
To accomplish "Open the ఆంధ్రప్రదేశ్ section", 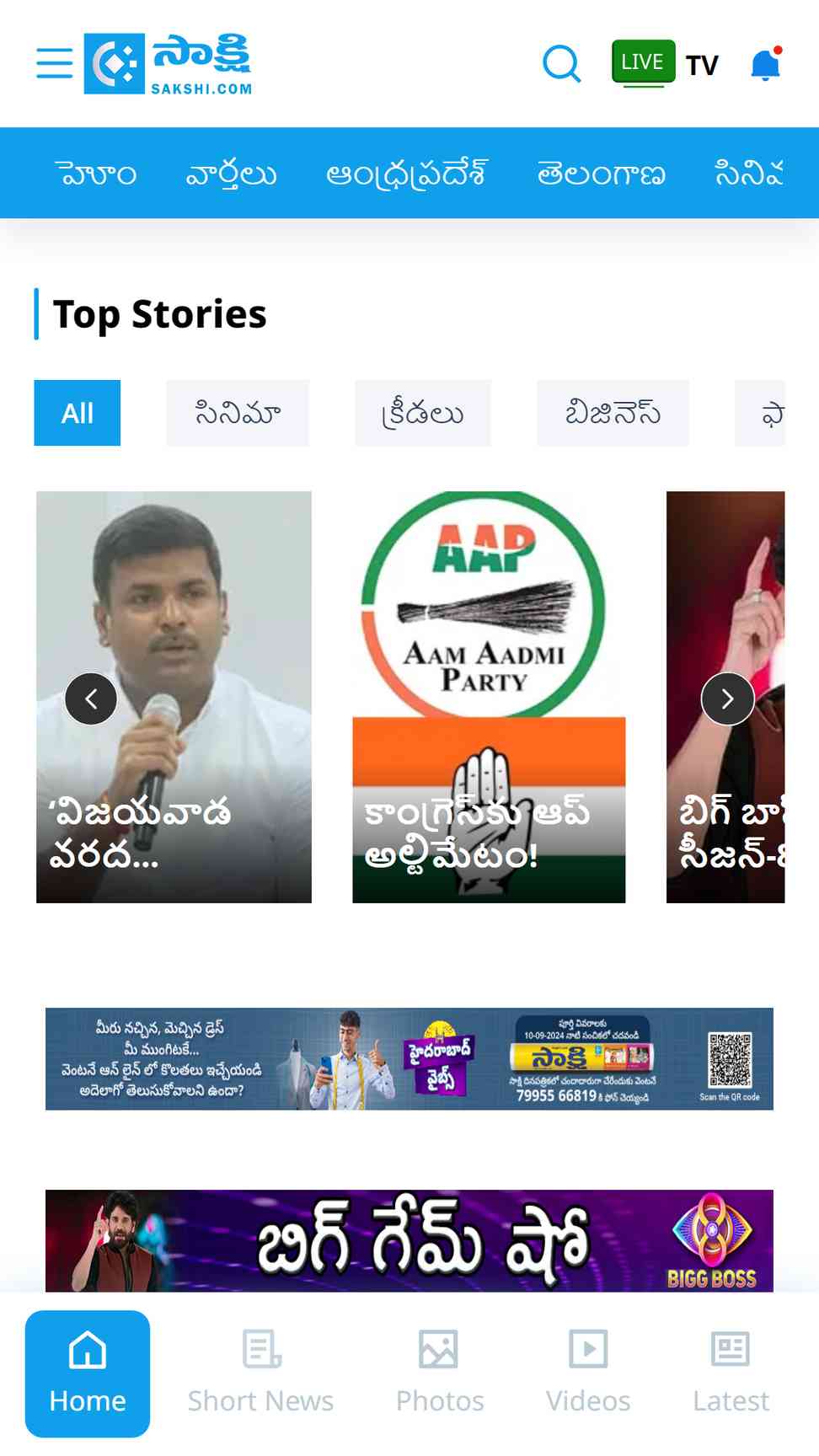I will click(406, 174).
